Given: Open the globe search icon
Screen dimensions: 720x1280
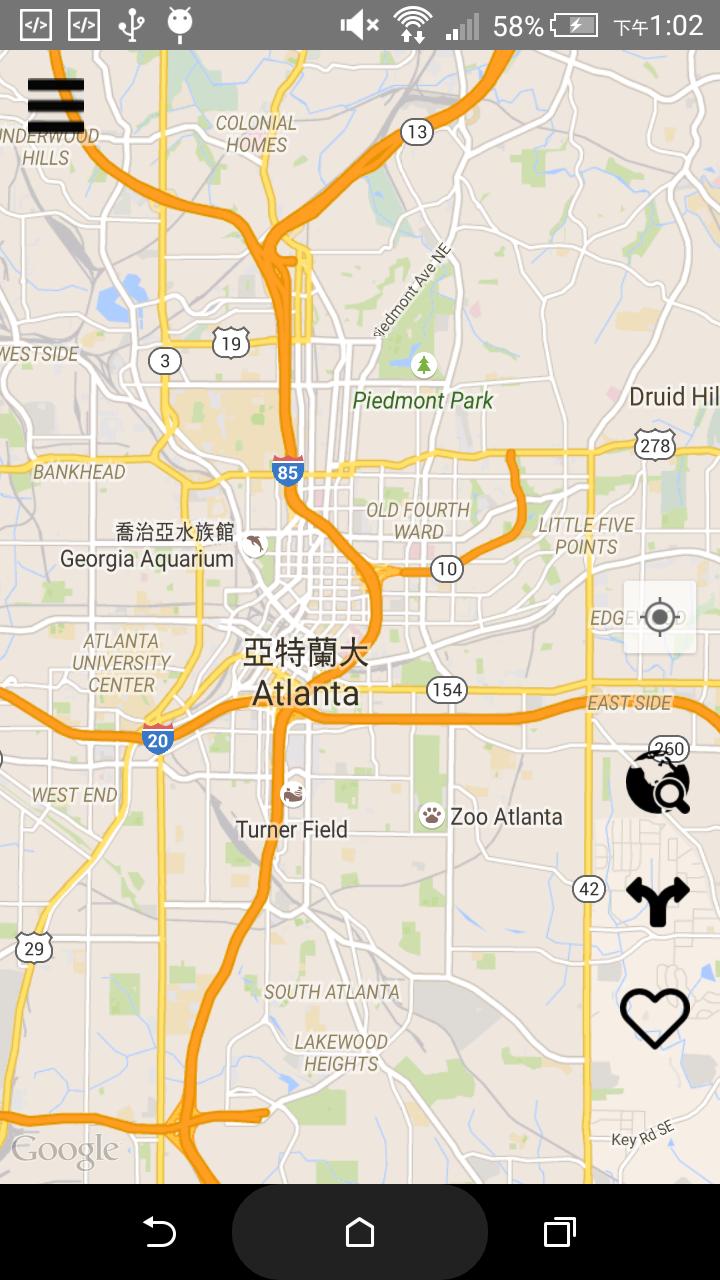Looking at the screenshot, I should 658,783.
